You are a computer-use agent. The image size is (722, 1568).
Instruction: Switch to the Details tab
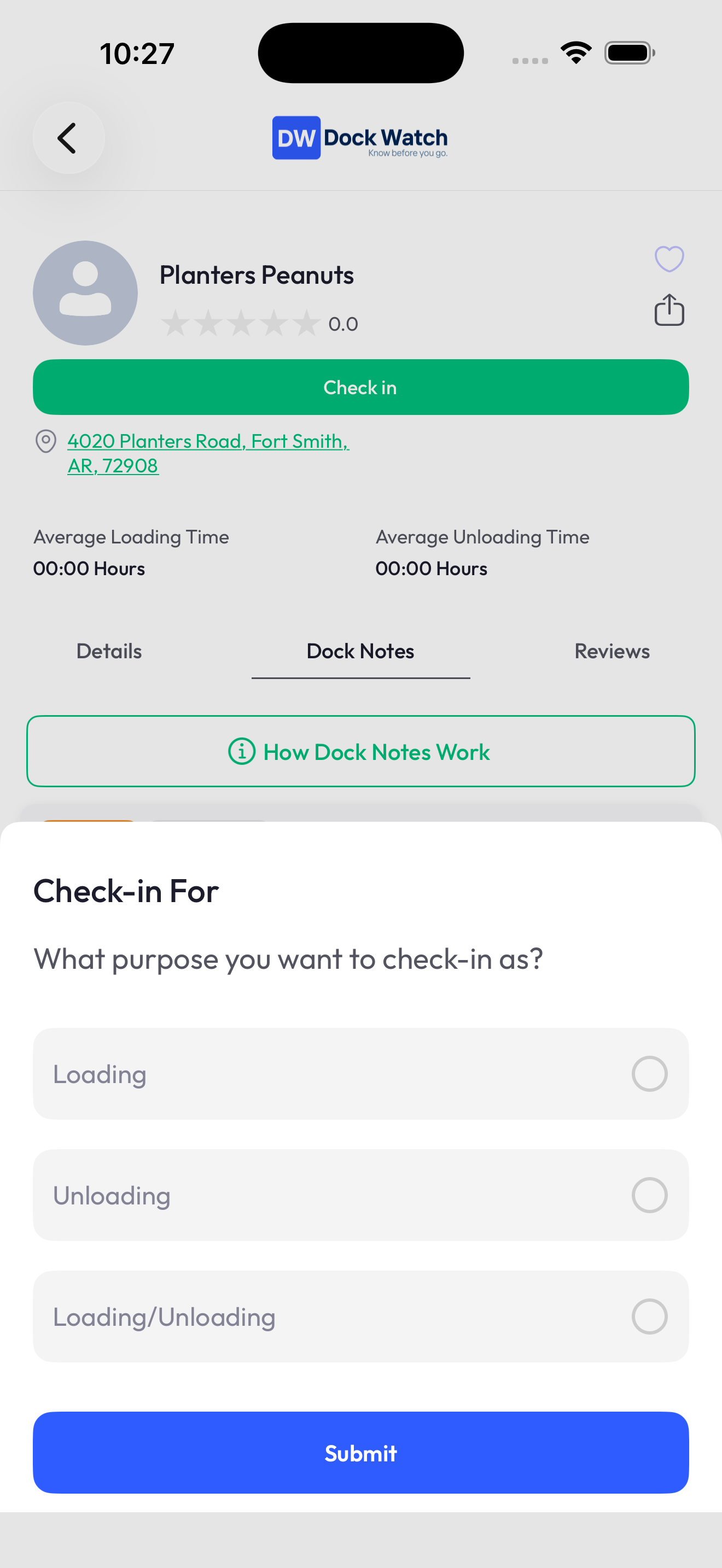point(108,651)
